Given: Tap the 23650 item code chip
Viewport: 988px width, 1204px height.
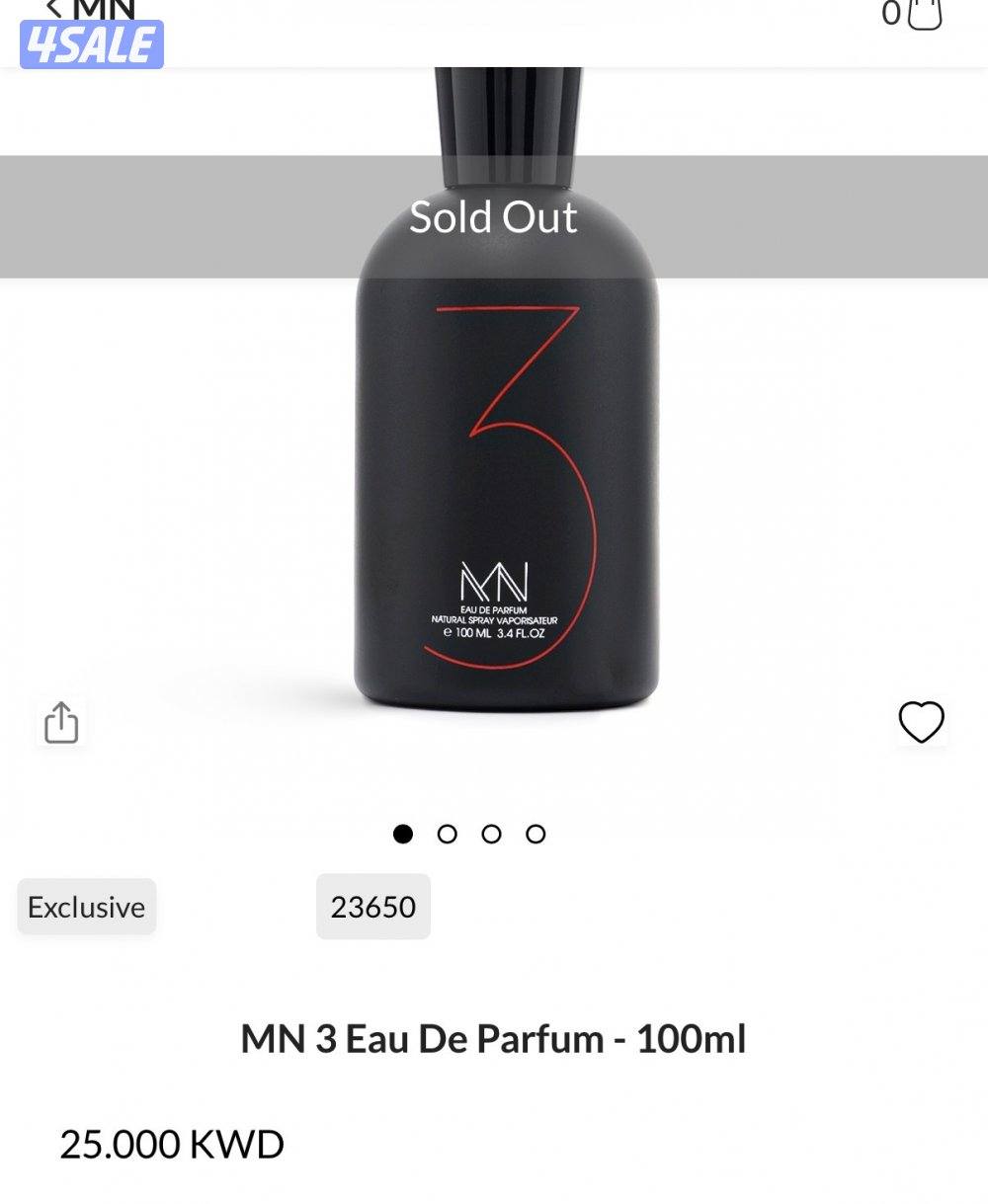Looking at the screenshot, I should pyautogui.click(x=372, y=907).
